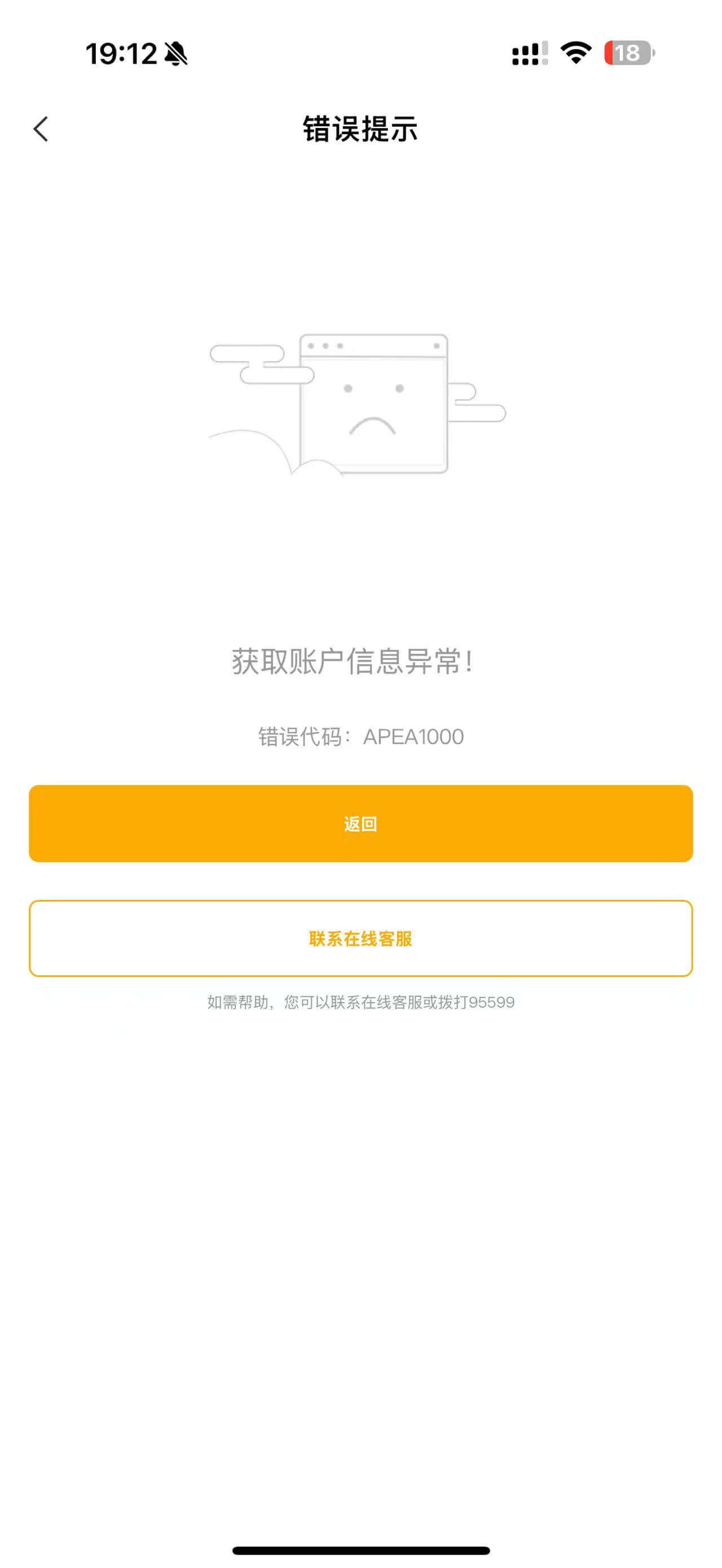The image size is (722, 1568).
Task: Contact online support via 联系在线客服
Action: click(360, 938)
